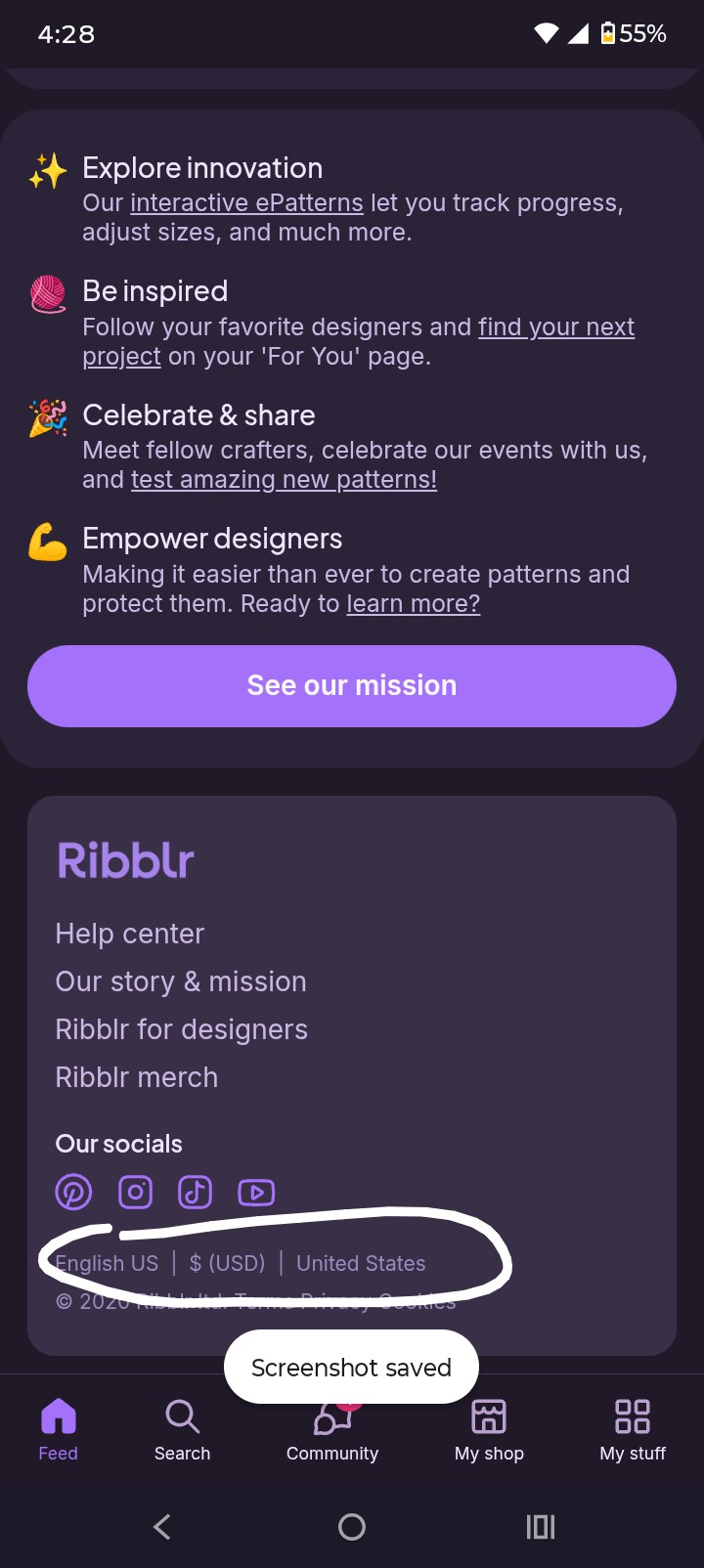Open Our story & mission page
The height and width of the screenshot is (1568, 704).
(x=181, y=981)
